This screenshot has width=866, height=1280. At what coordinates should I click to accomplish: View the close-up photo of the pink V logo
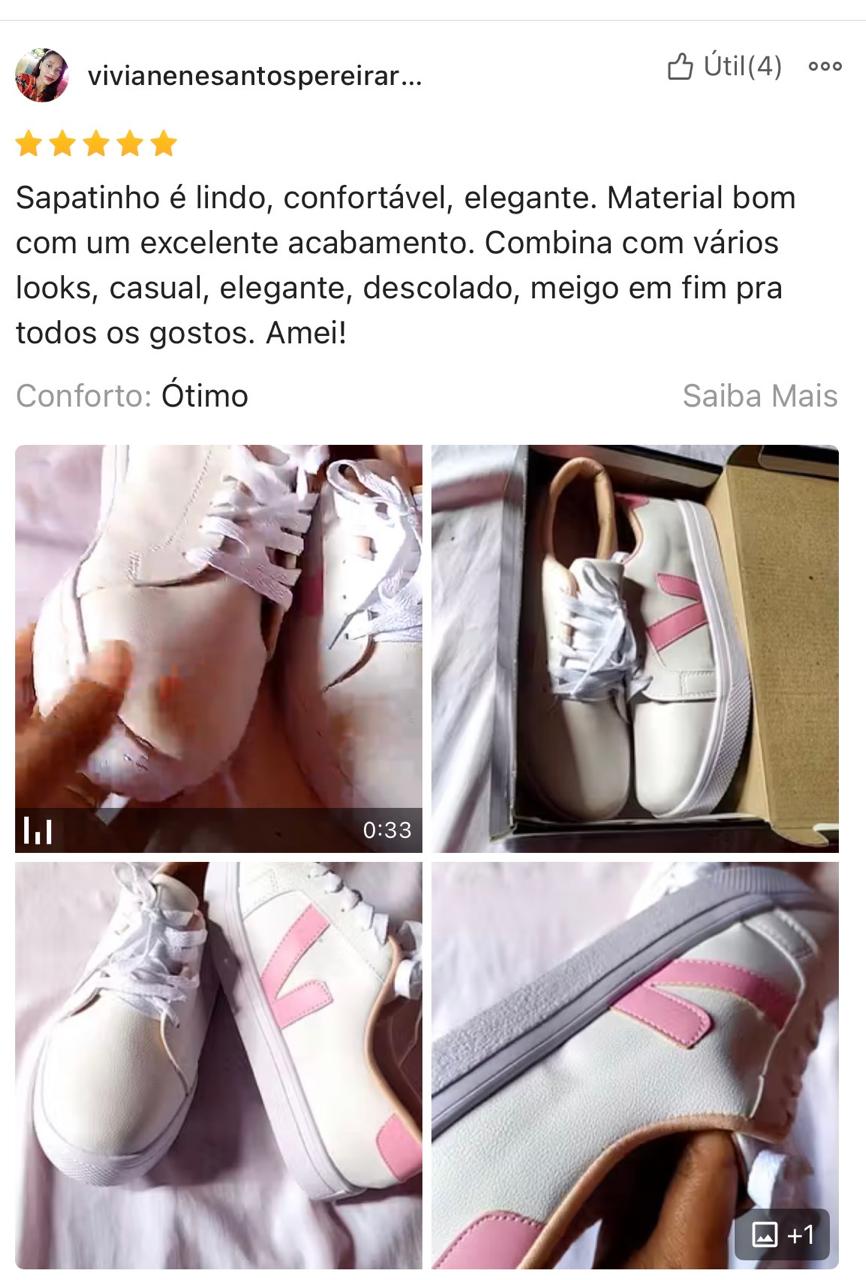click(x=634, y=1060)
